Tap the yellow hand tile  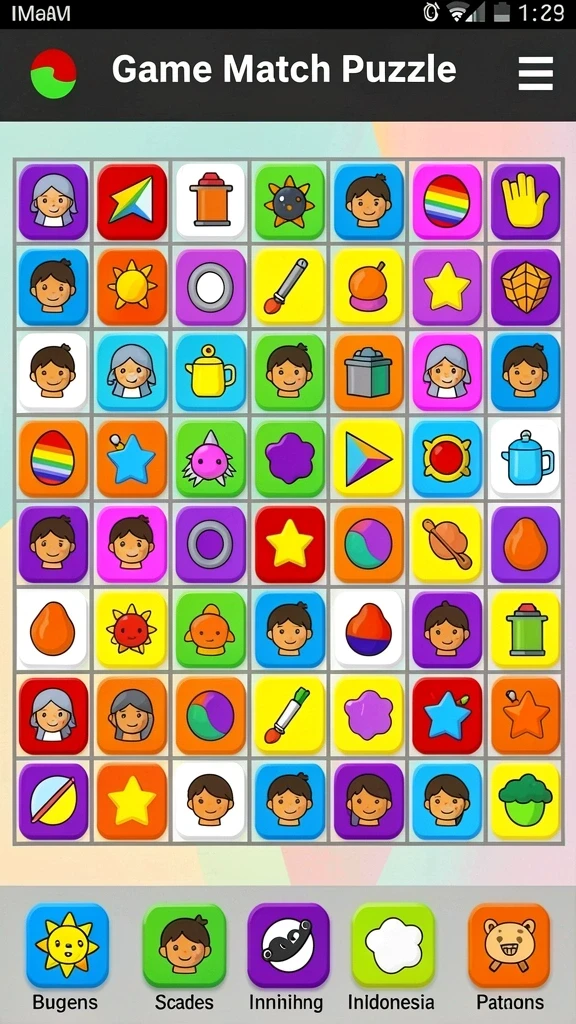(x=525, y=202)
